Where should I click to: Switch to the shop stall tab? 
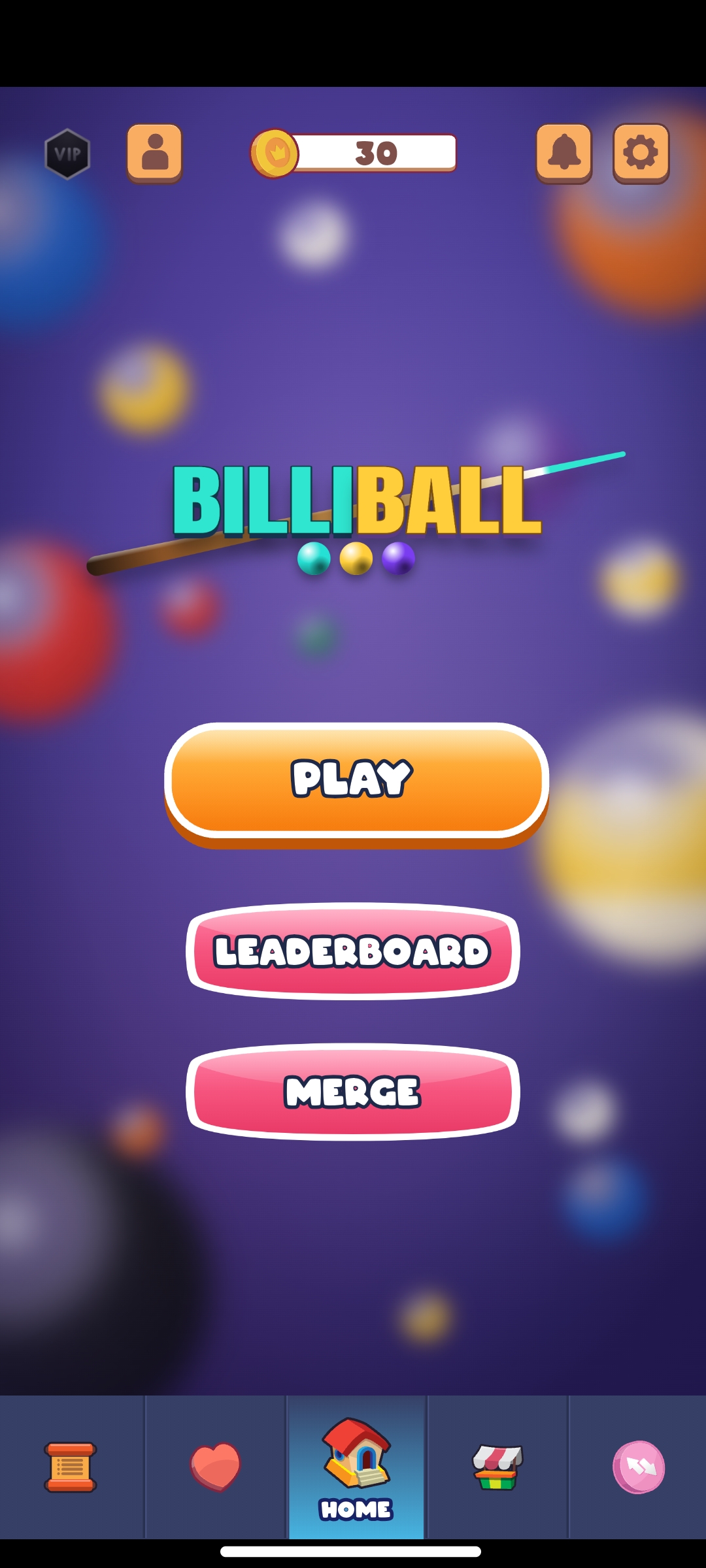pos(497,1467)
